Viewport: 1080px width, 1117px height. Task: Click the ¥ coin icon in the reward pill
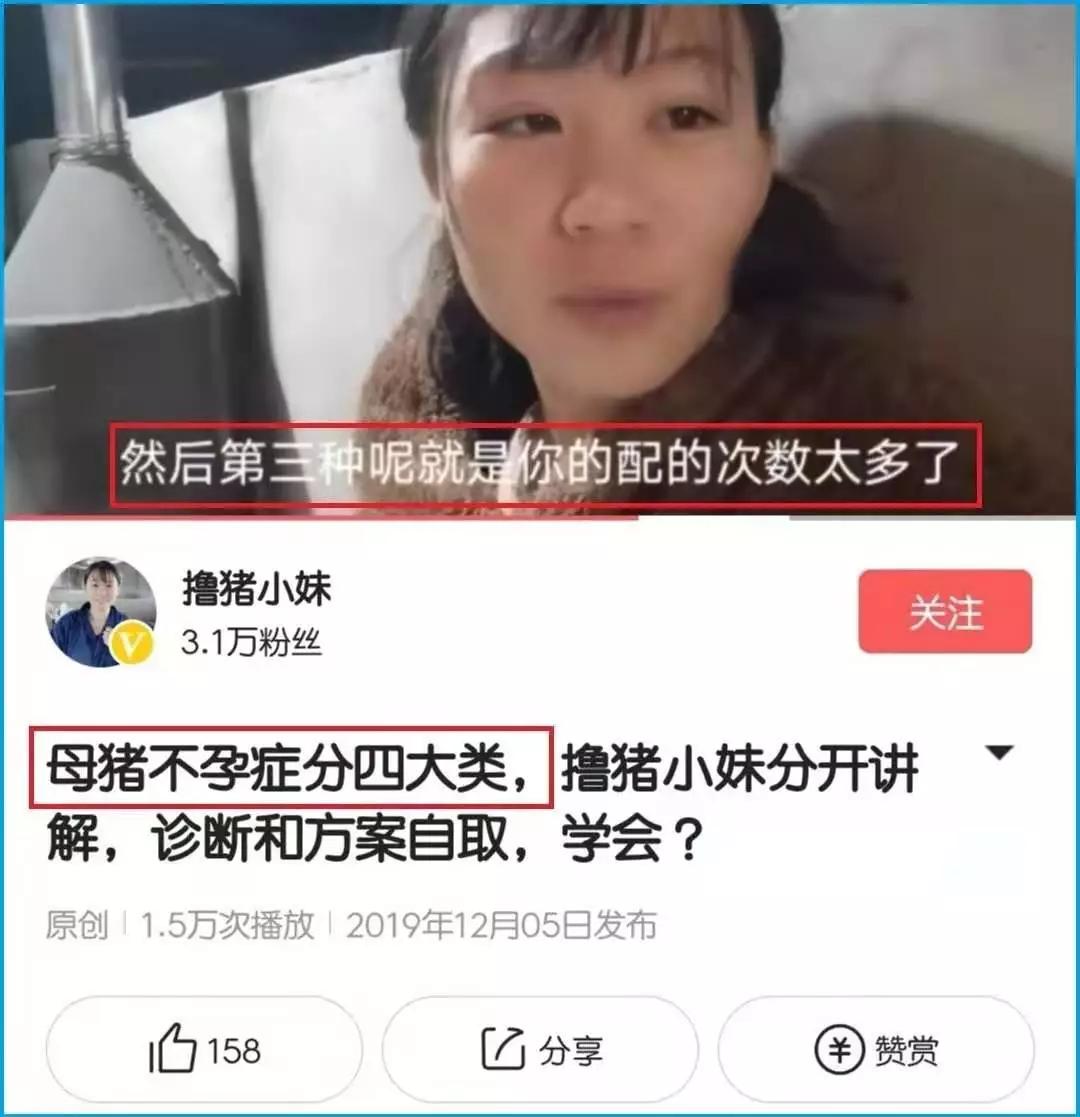(x=842, y=1048)
